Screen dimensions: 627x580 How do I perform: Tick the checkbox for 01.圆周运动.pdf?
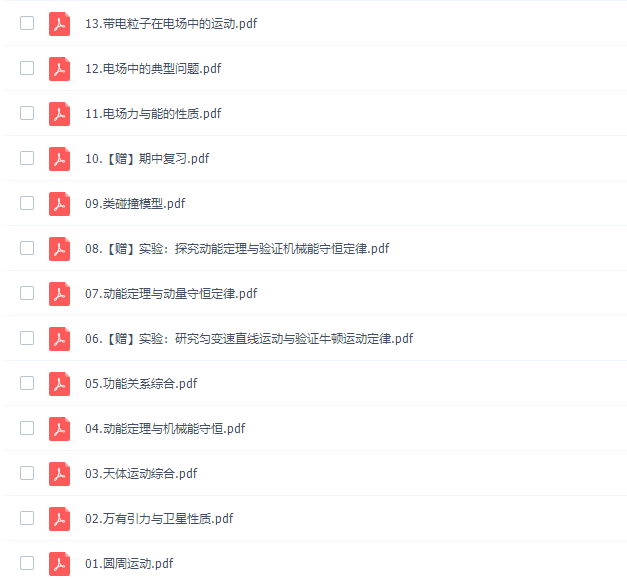pyautogui.click(x=27, y=563)
